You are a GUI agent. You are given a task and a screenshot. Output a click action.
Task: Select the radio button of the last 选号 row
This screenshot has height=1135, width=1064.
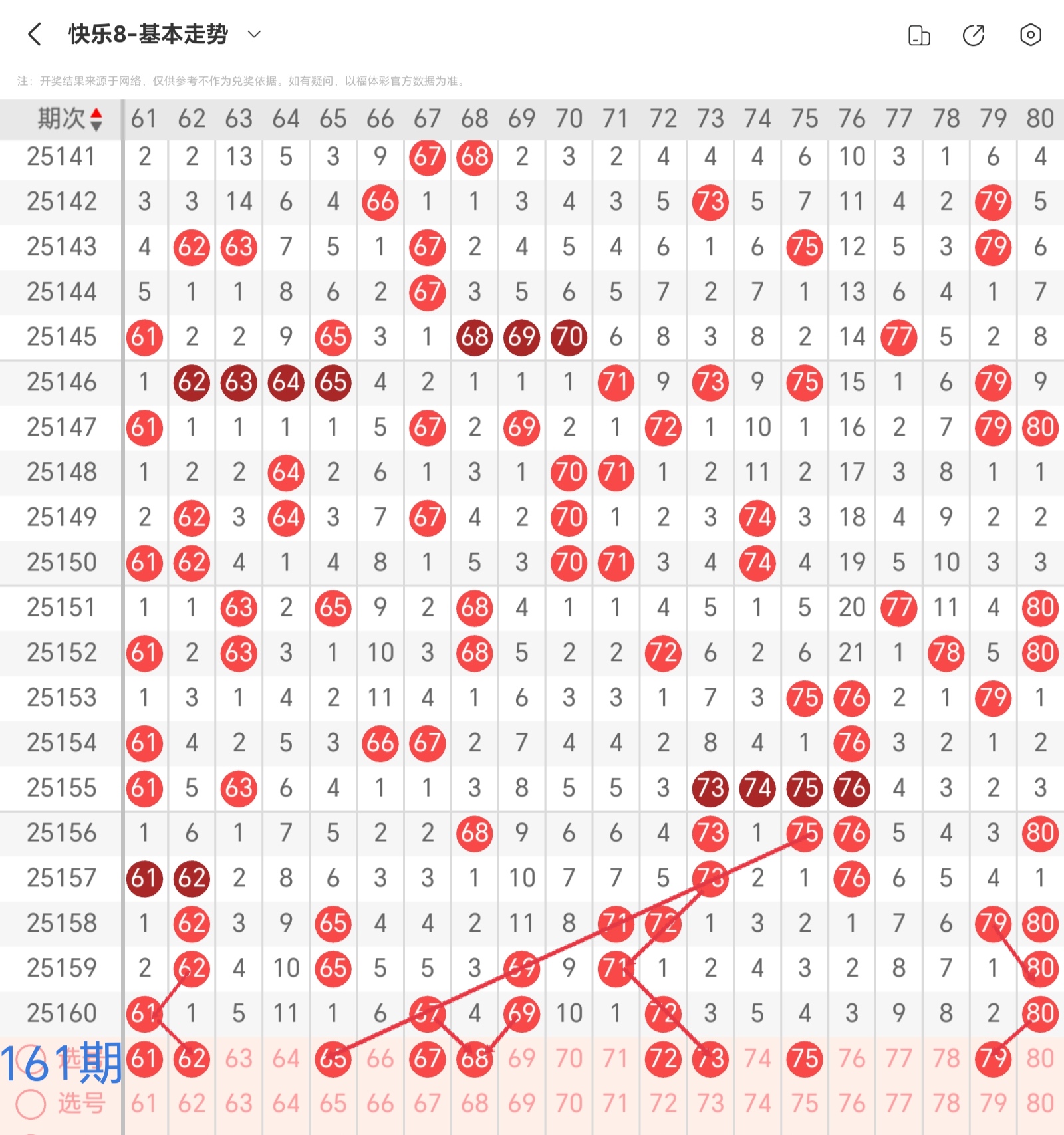pos(31,1104)
